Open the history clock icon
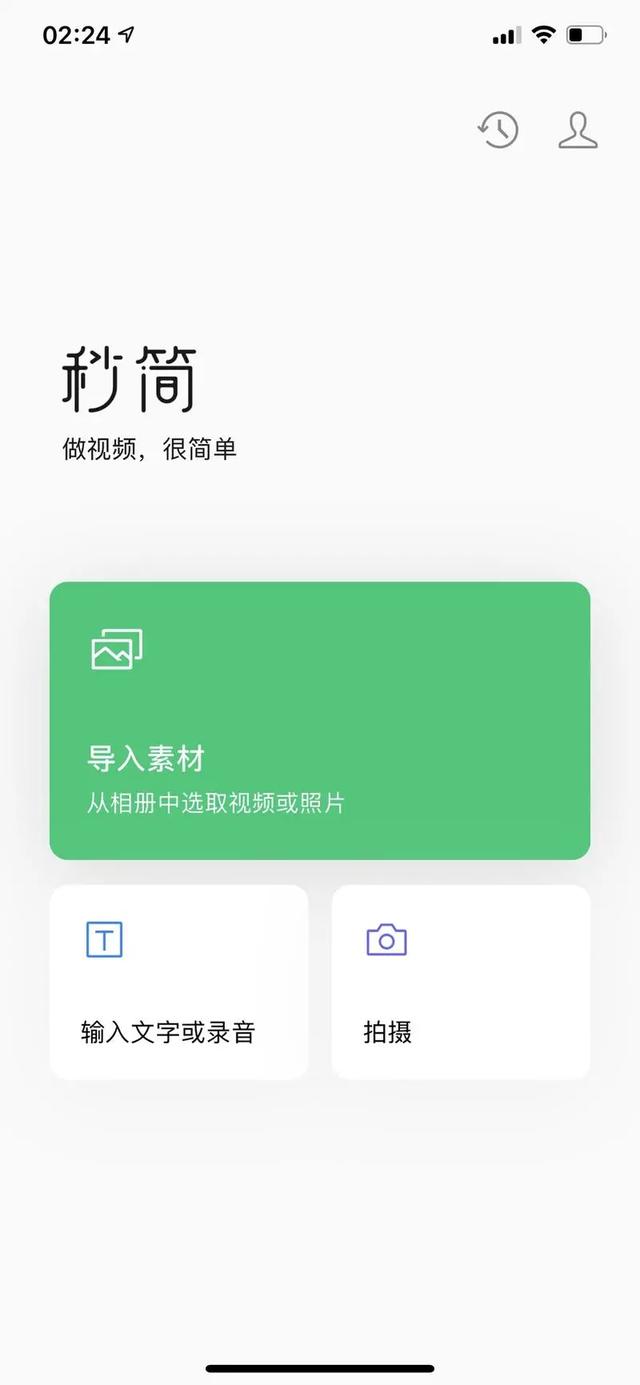 point(498,130)
